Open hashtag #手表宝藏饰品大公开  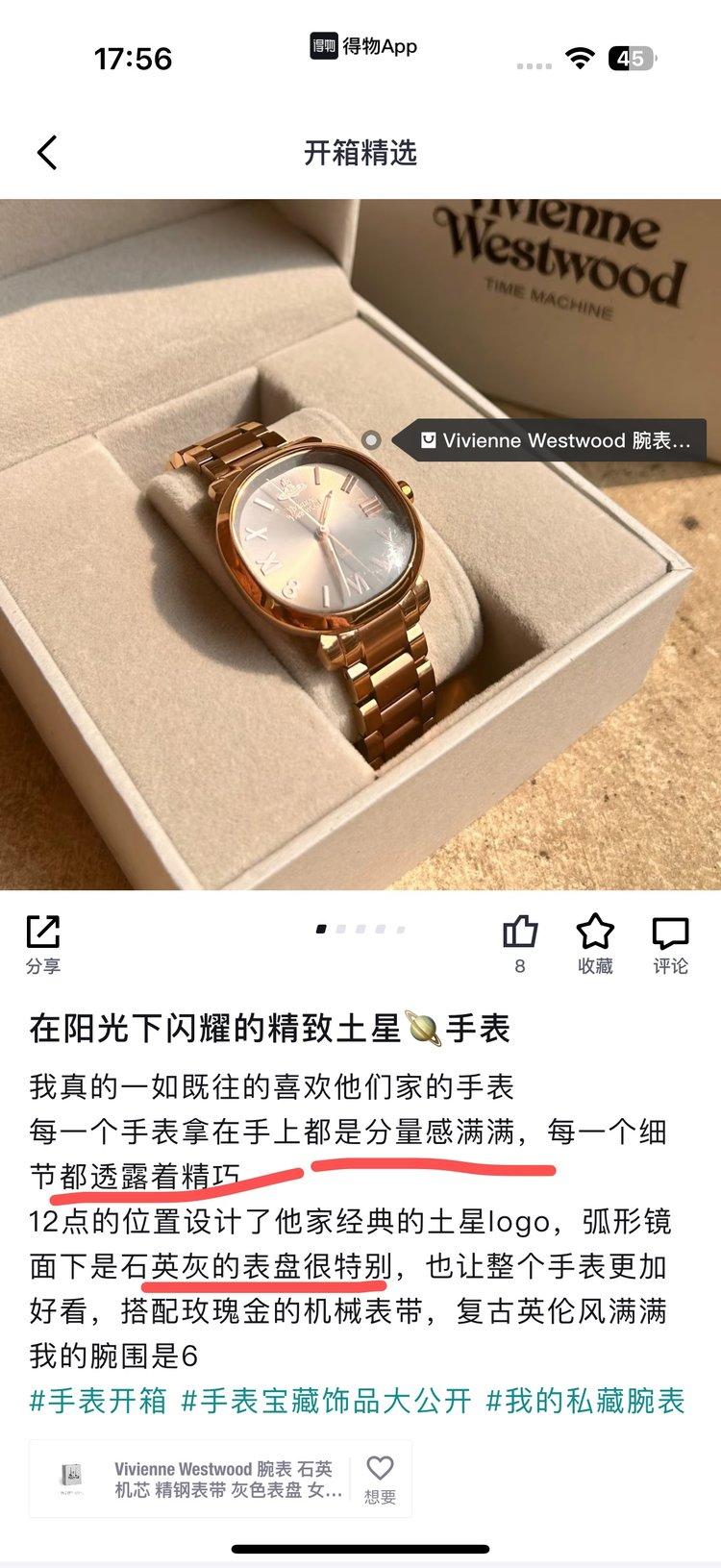coord(326,1401)
